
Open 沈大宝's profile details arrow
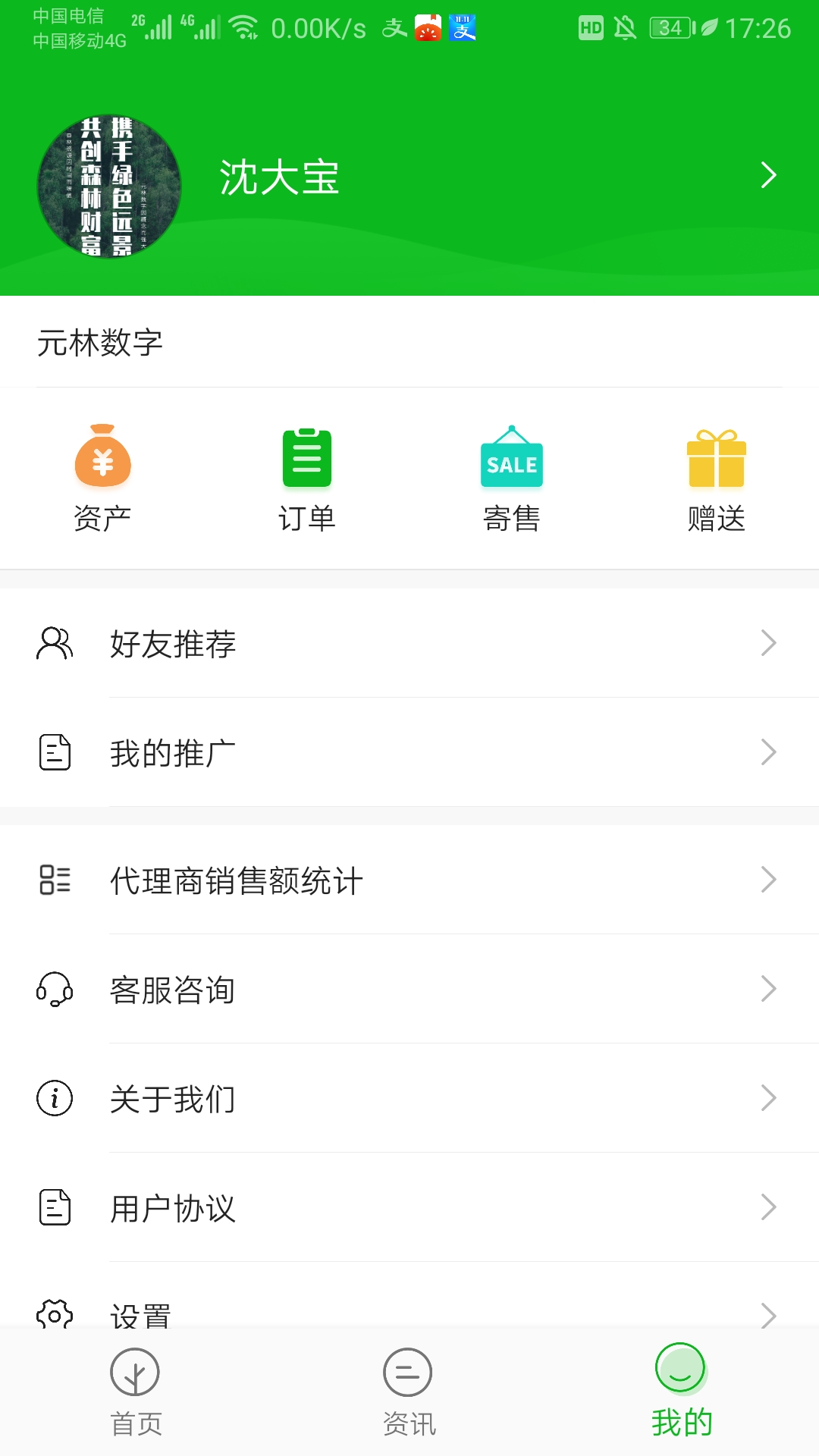point(768,175)
